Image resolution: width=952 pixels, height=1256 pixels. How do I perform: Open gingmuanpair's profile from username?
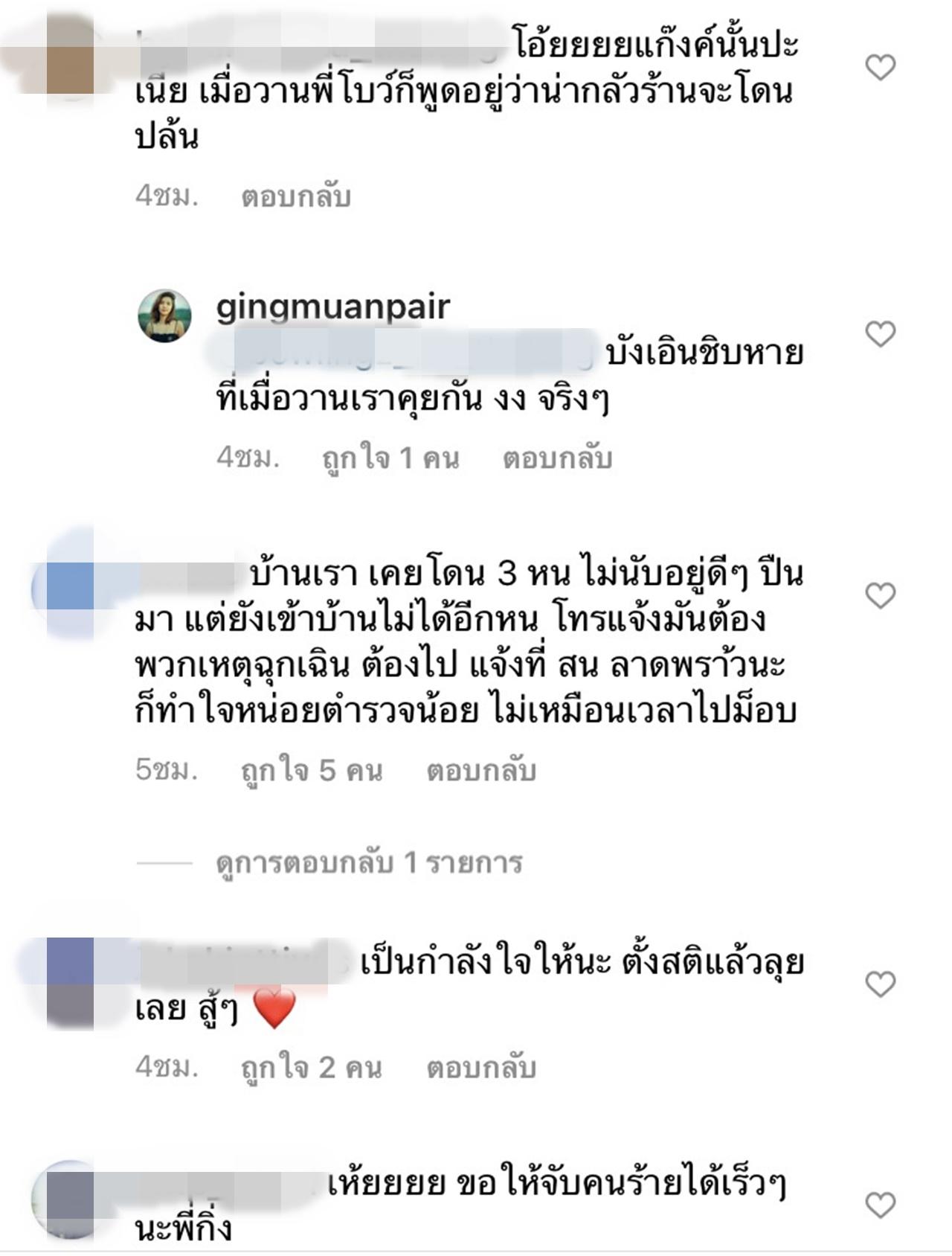pyautogui.click(x=332, y=307)
